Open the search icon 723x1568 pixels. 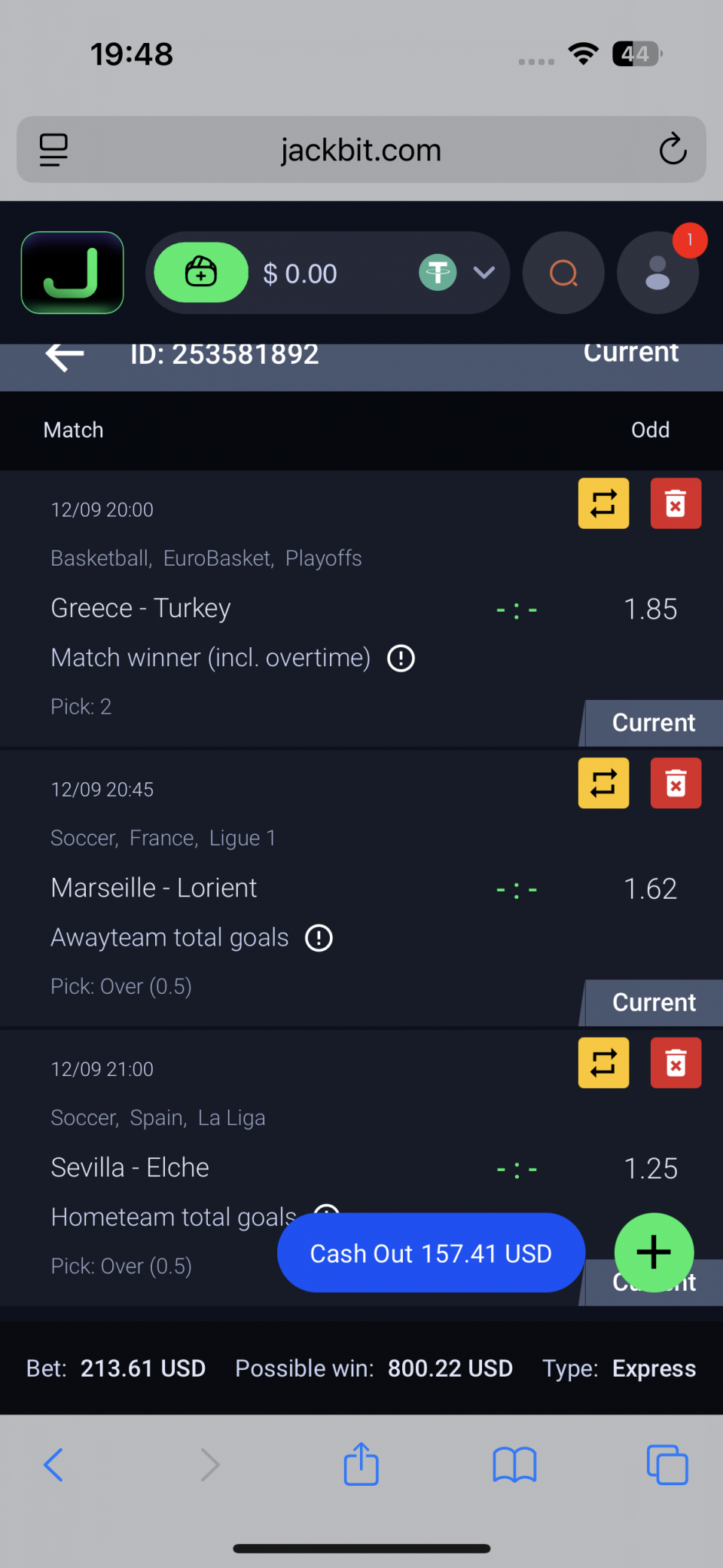[563, 273]
